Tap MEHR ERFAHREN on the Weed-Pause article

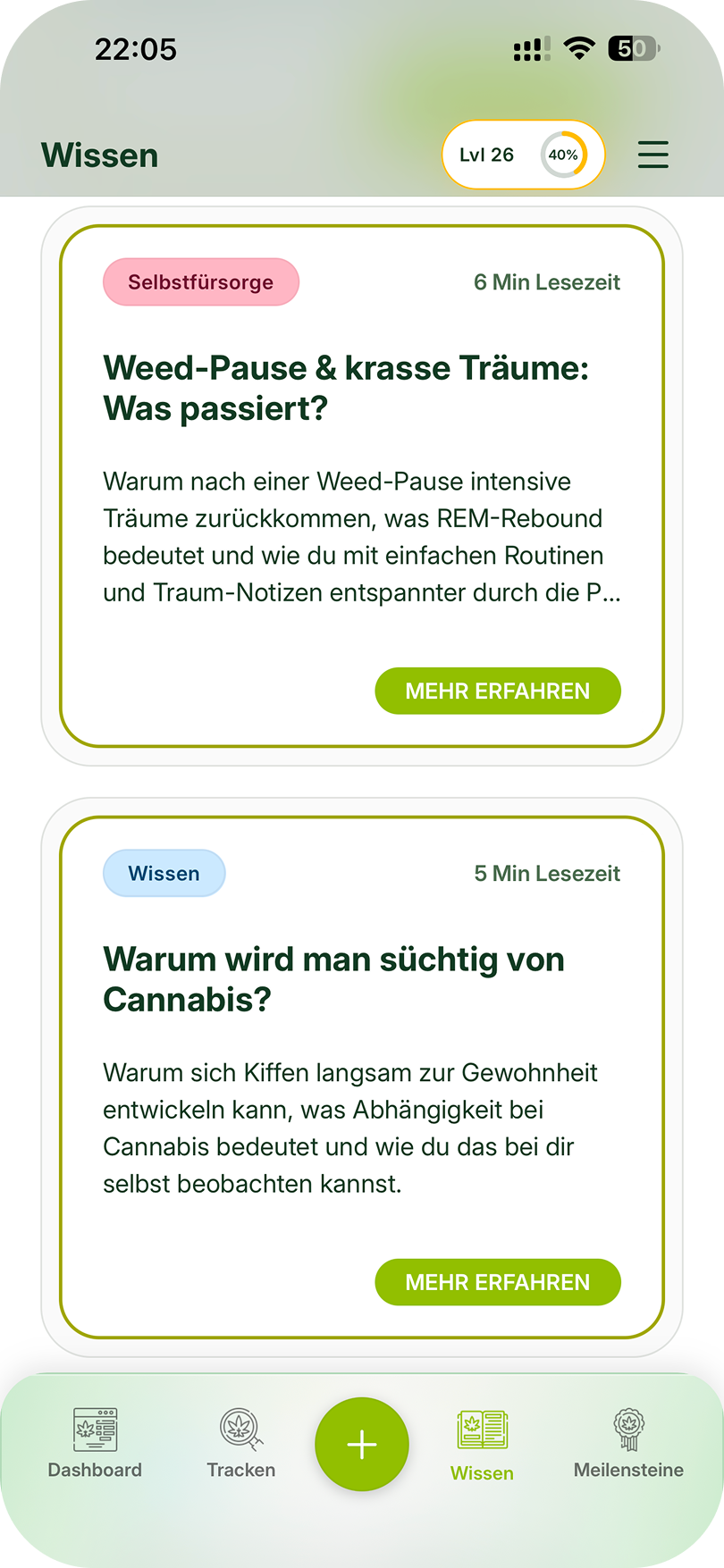point(497,690)
